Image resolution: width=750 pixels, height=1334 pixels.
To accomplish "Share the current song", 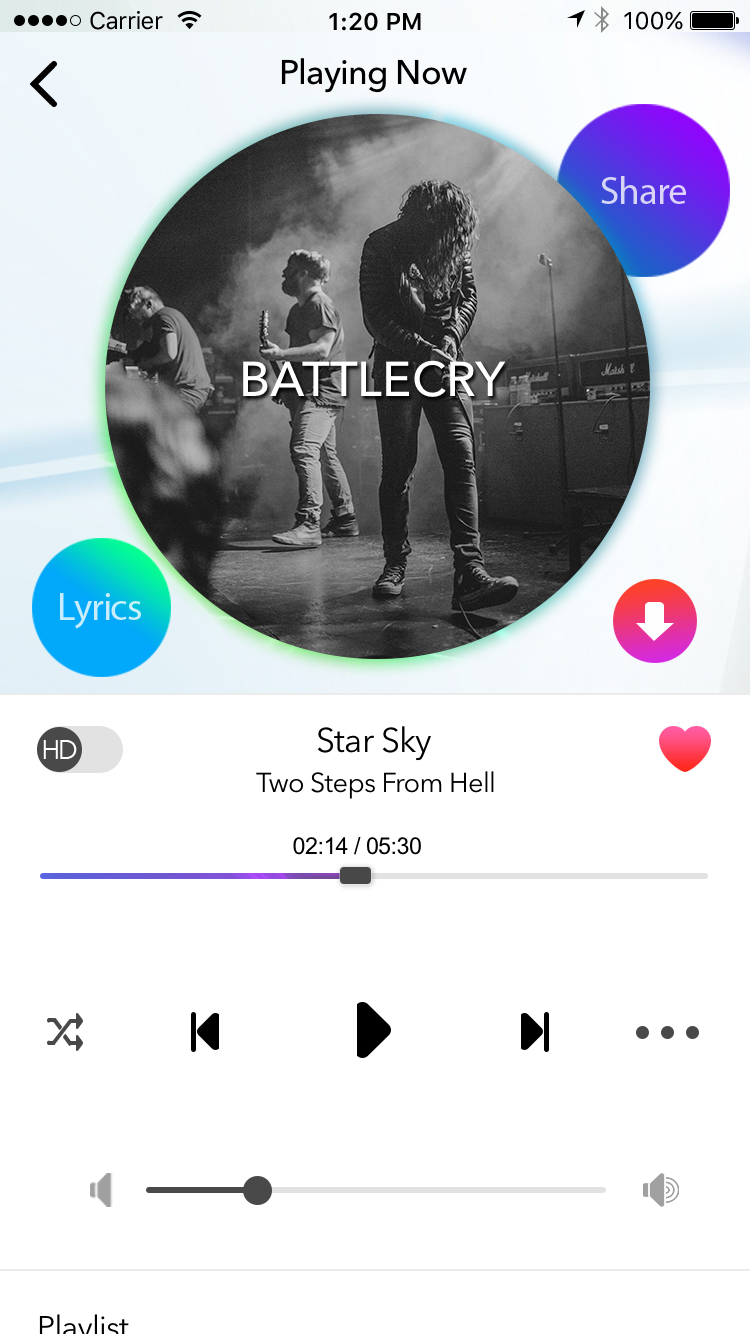I will click(643, 191).
